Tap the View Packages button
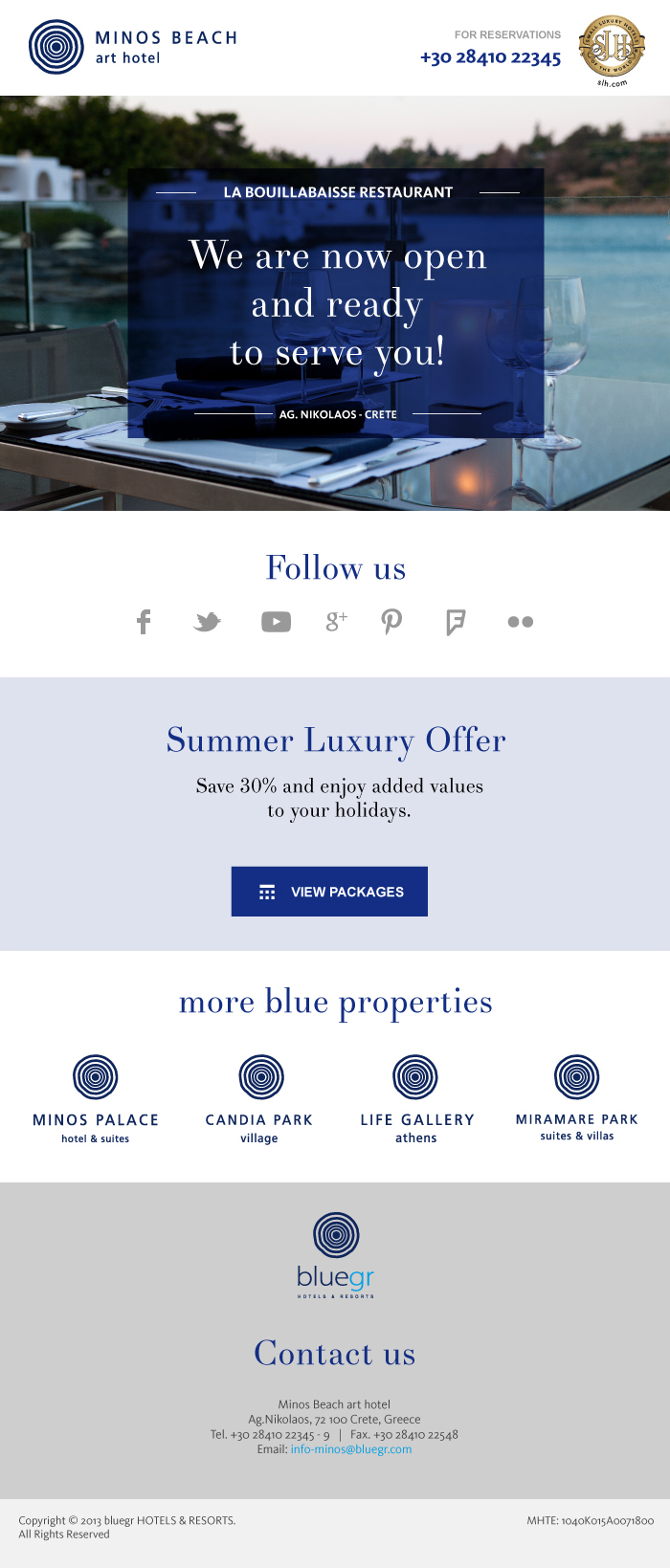This screenshot has width=670, height=1568. point(329,892)
